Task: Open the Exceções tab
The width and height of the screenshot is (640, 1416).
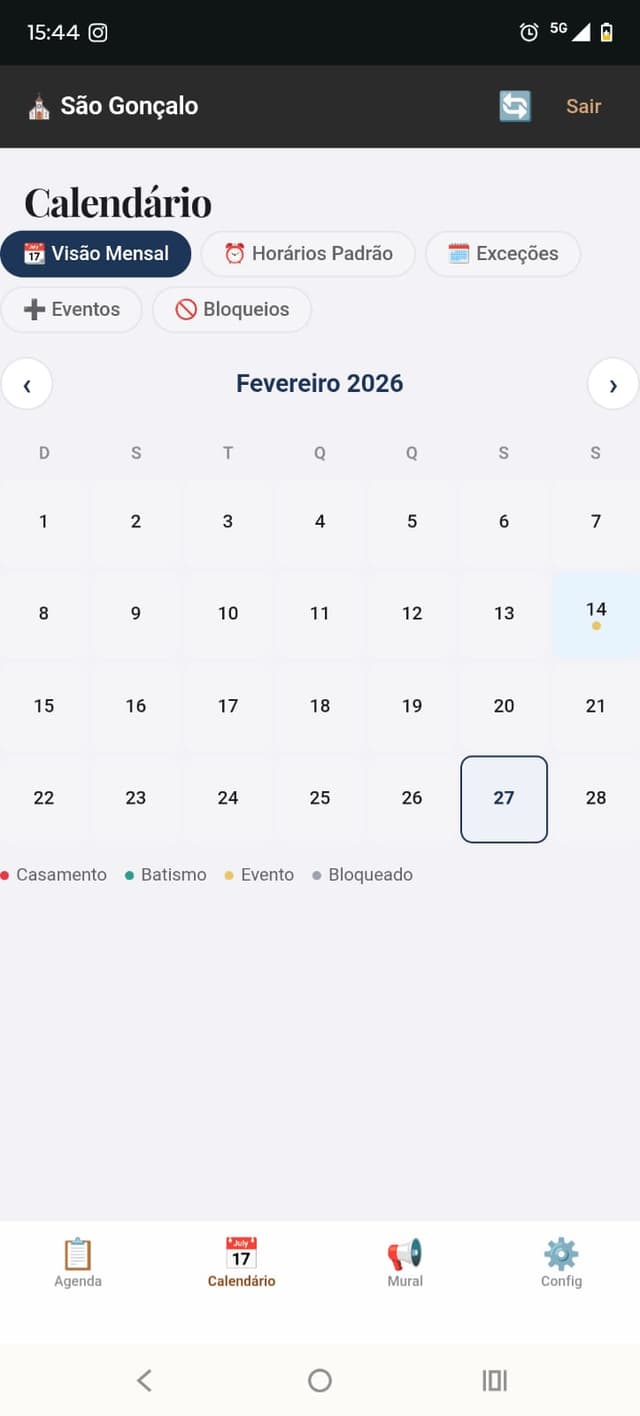Action: coord(503,254)
